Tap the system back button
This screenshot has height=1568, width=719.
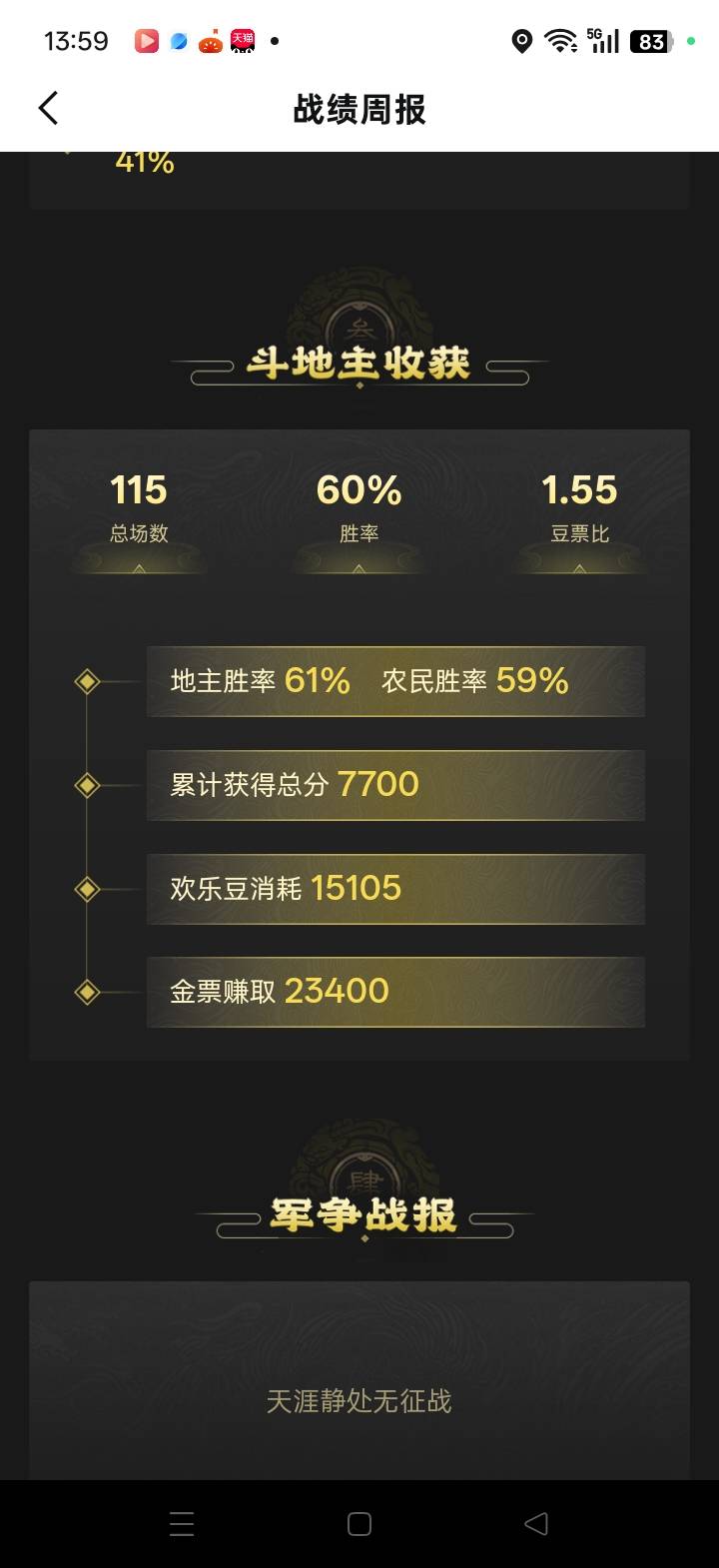(536, 1523)
